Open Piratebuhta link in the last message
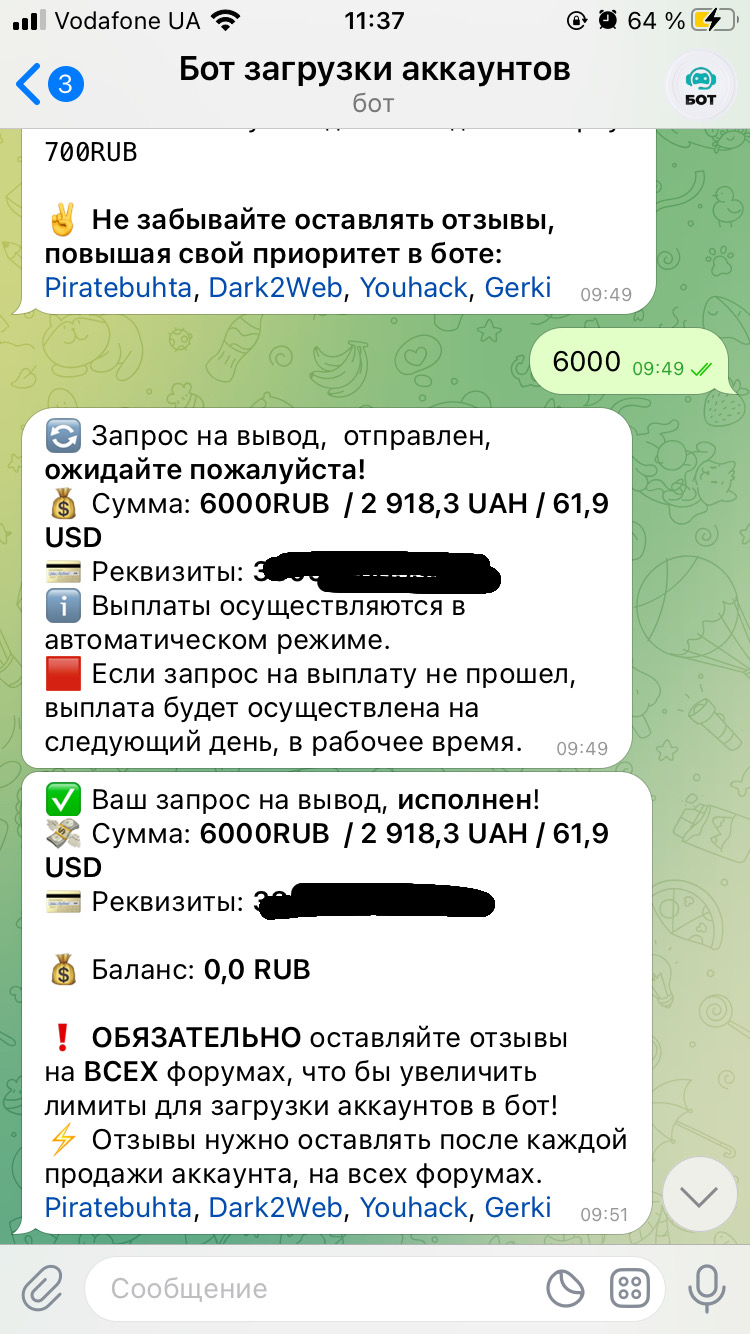Viewport: 750px width, 1334px height. pyautogui.click(x=118, y=1207)
